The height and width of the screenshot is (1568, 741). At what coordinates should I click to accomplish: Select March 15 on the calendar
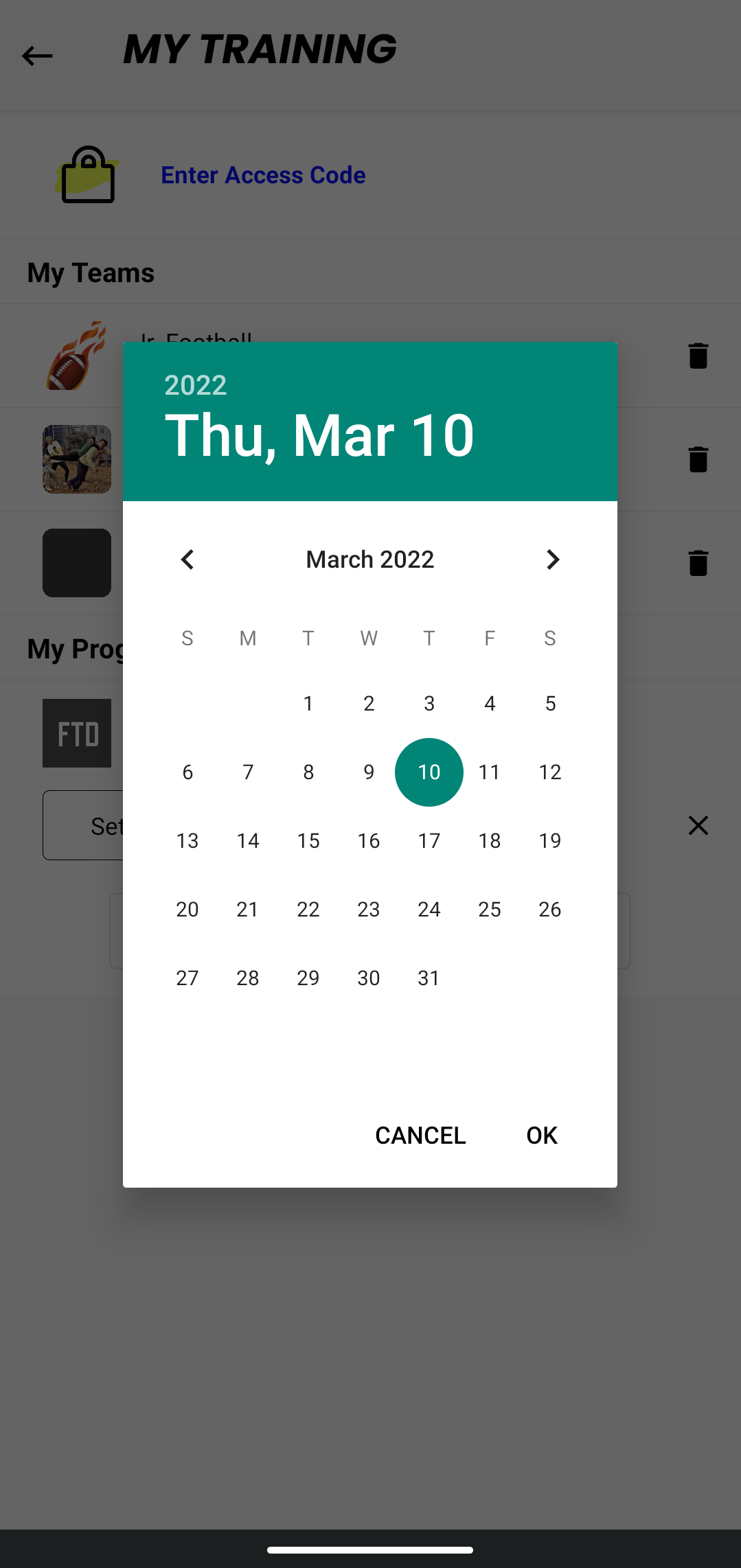click(x=308, y=840)
